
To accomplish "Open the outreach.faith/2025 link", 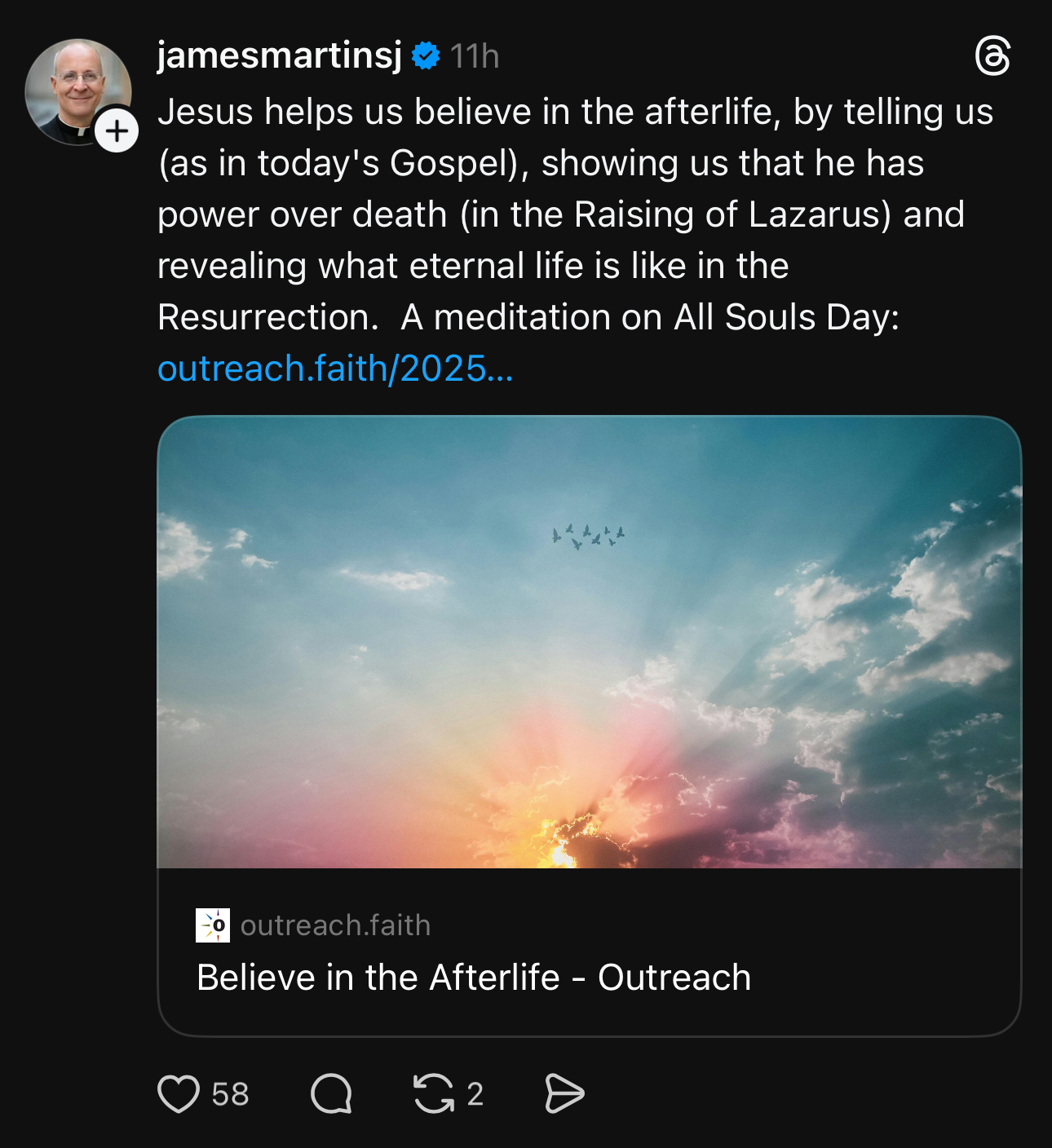I will coord(335,369).
